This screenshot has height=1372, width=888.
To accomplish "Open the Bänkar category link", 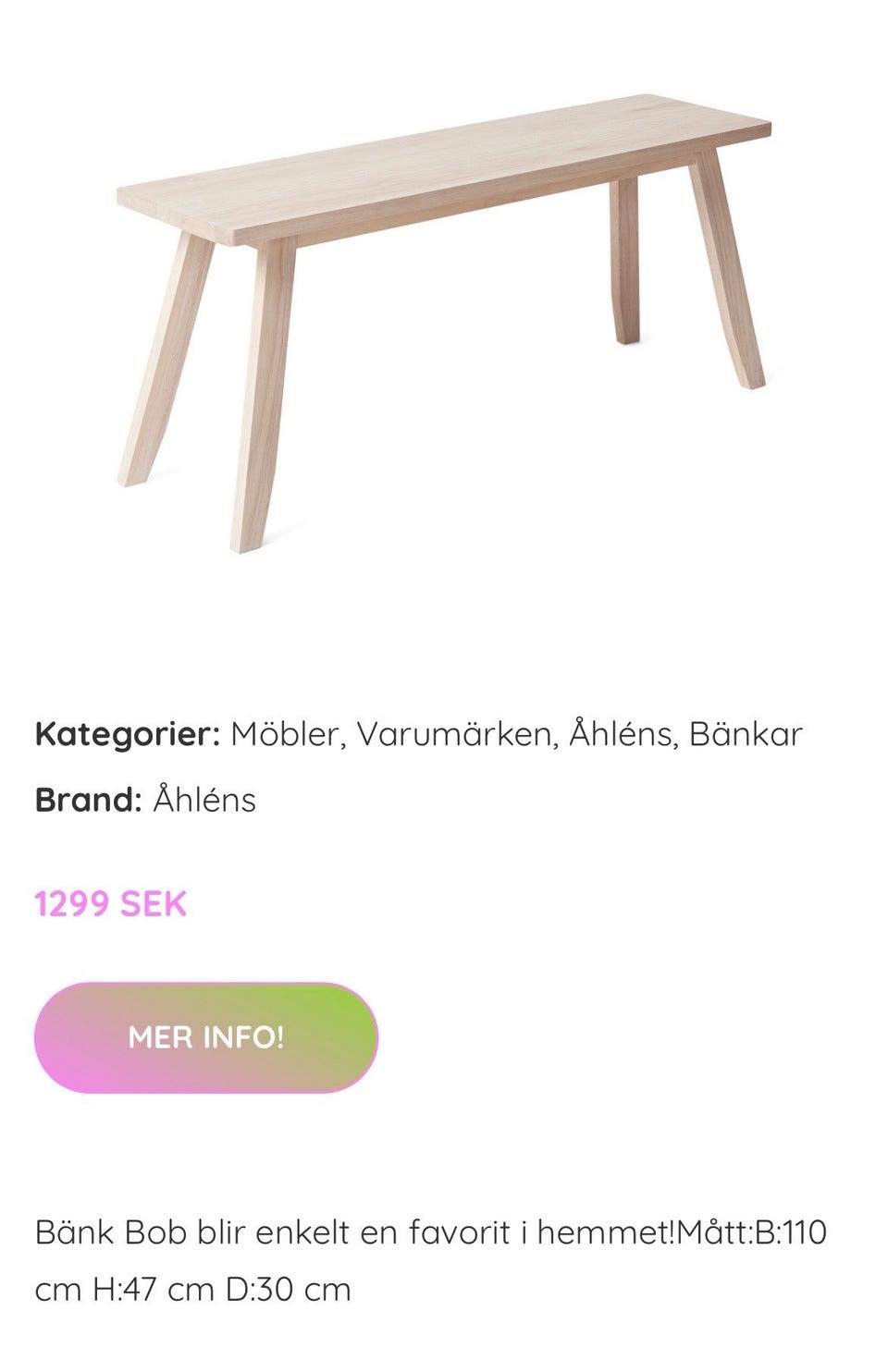I will point(746,735).
